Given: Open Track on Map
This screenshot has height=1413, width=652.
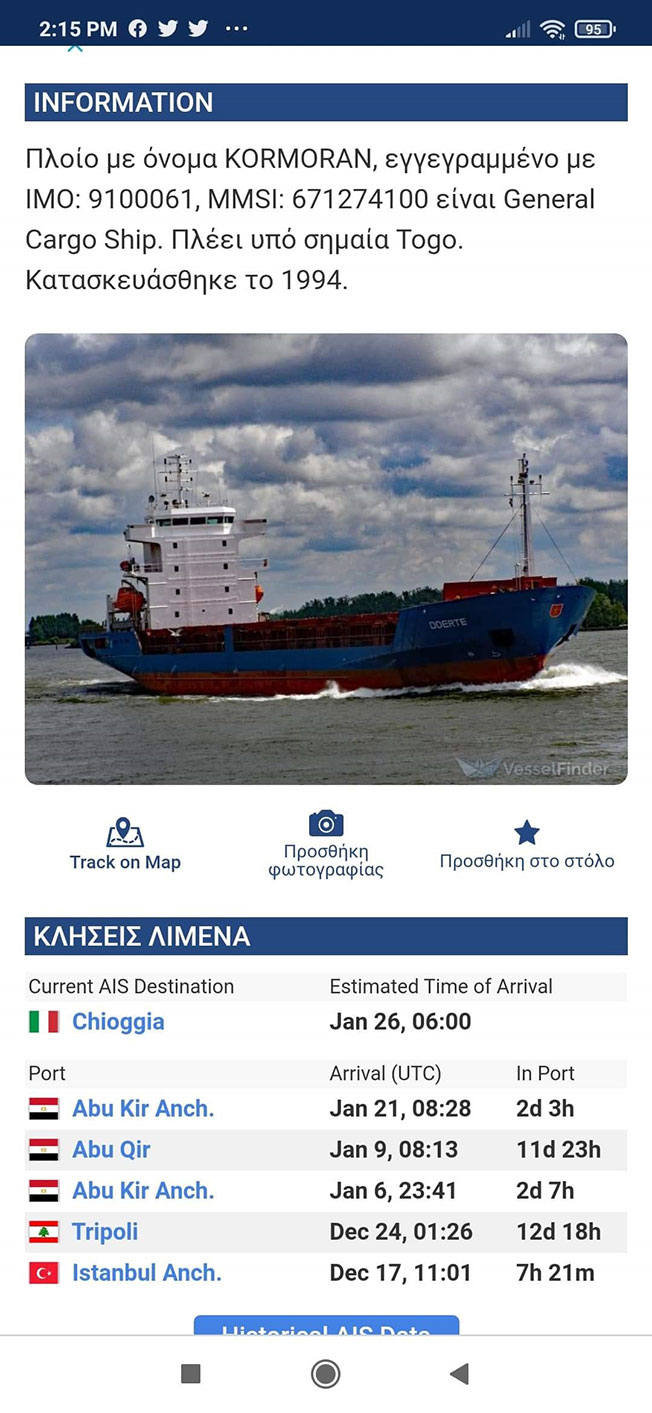Looking at the screenshot, I should [125, 845].
